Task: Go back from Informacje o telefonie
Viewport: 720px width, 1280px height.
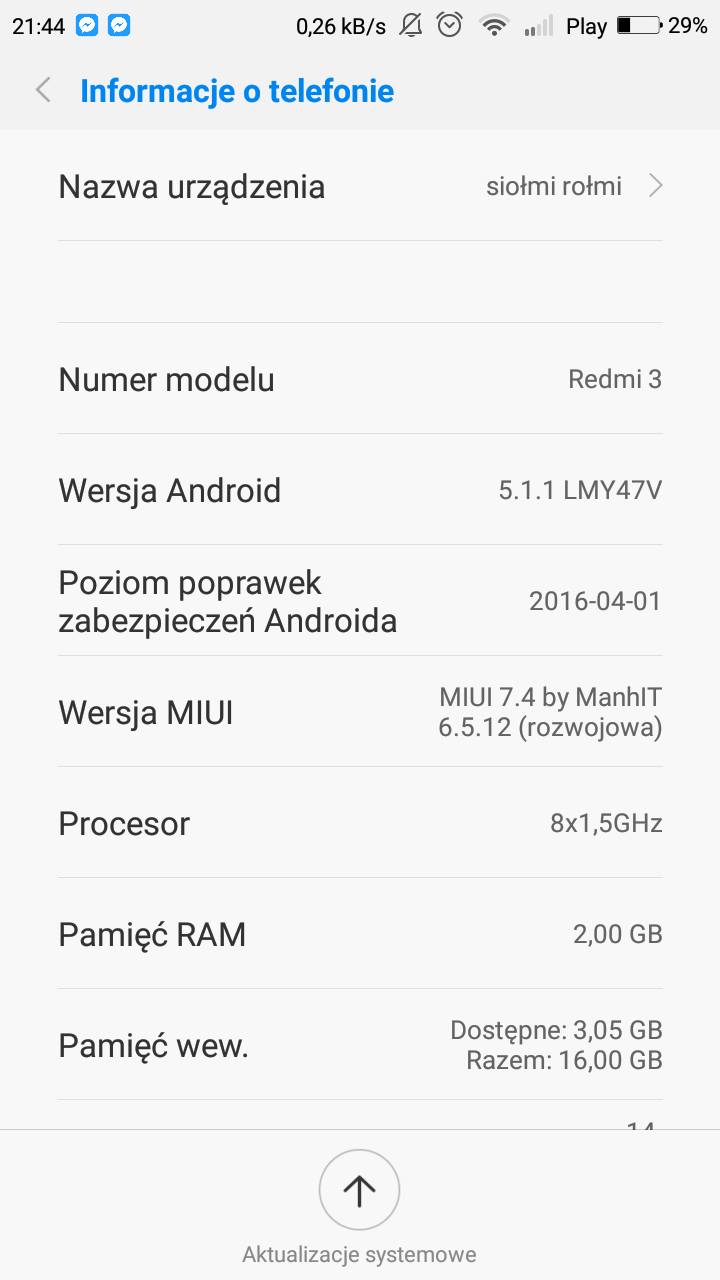Action: coord(43,91)
